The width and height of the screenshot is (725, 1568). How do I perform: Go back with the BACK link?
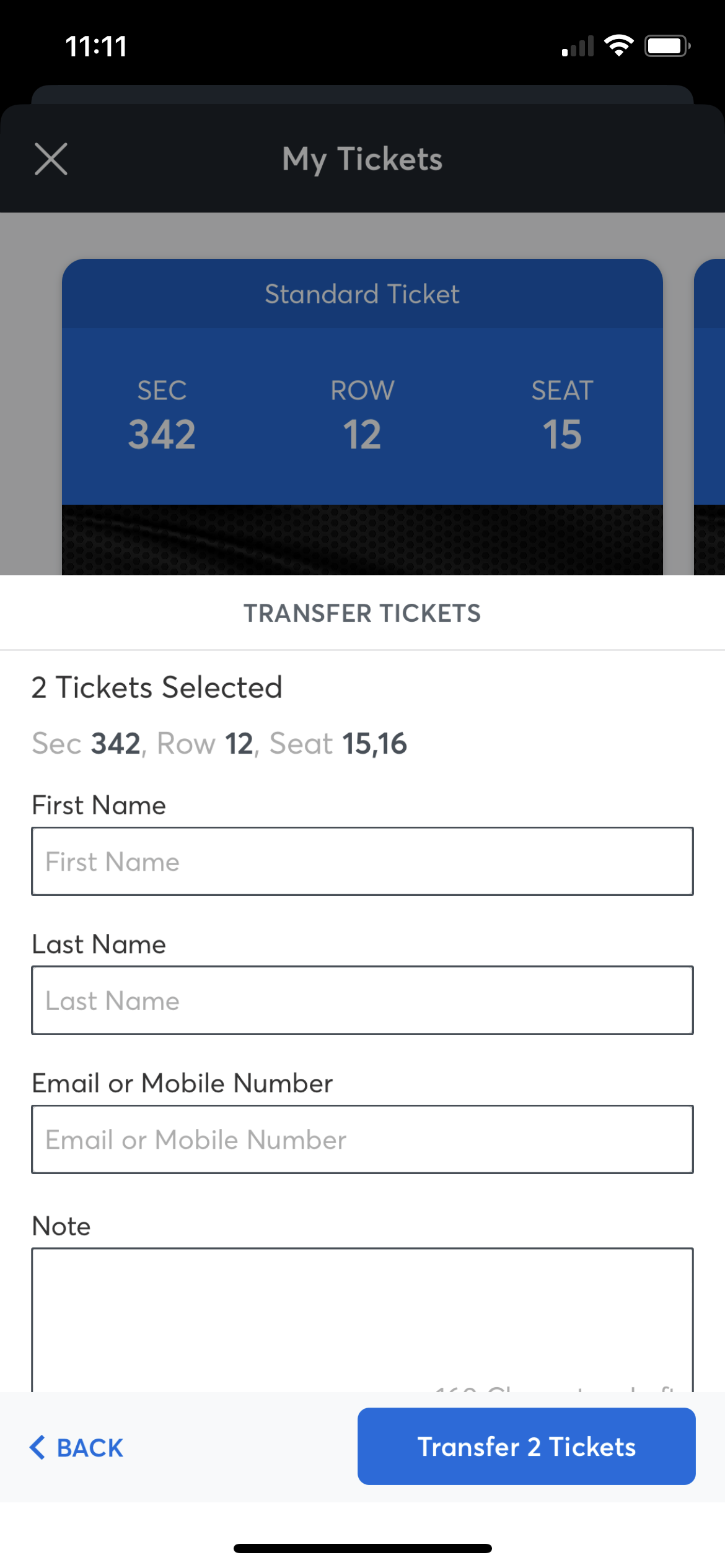coord(76,1448)
